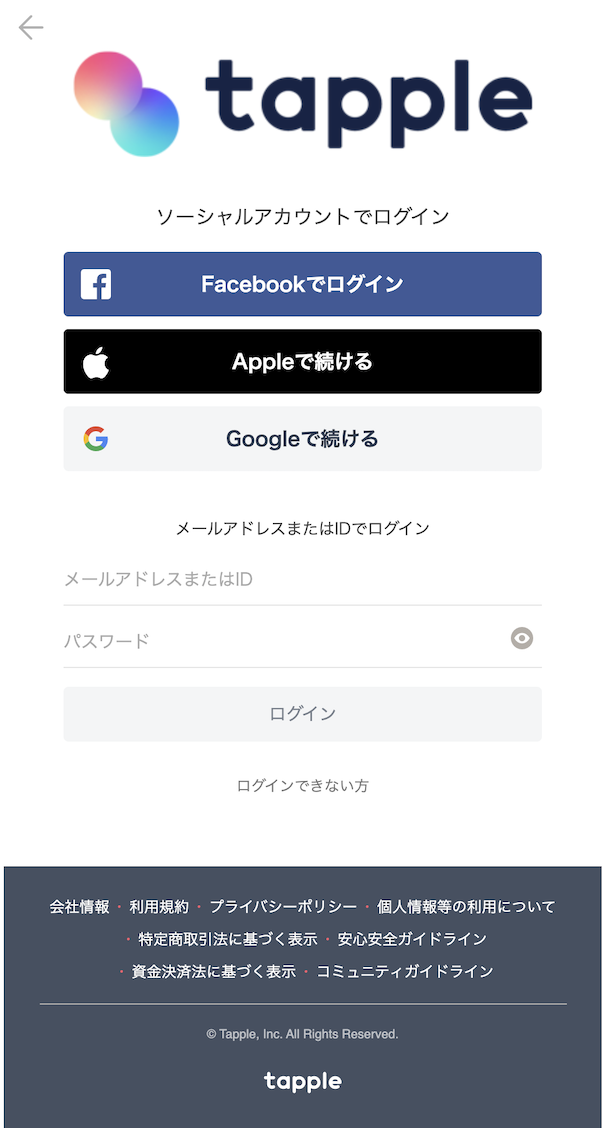The height and width of the screenshot is (1128, 603).
Task: Open 安心安全ガイドライン link
Action: coord(412,939)
